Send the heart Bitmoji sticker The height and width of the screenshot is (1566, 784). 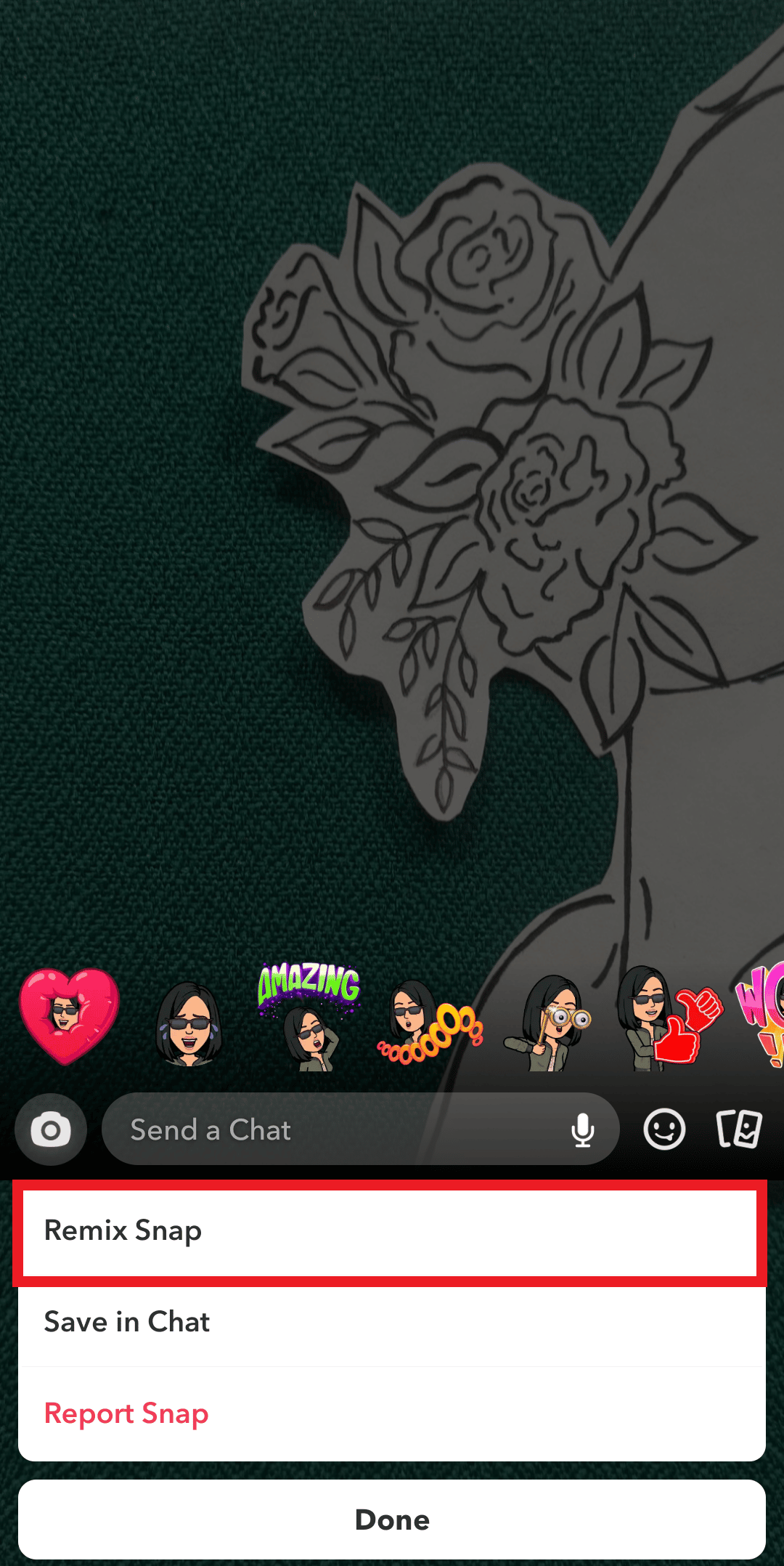click(69, 1017)
